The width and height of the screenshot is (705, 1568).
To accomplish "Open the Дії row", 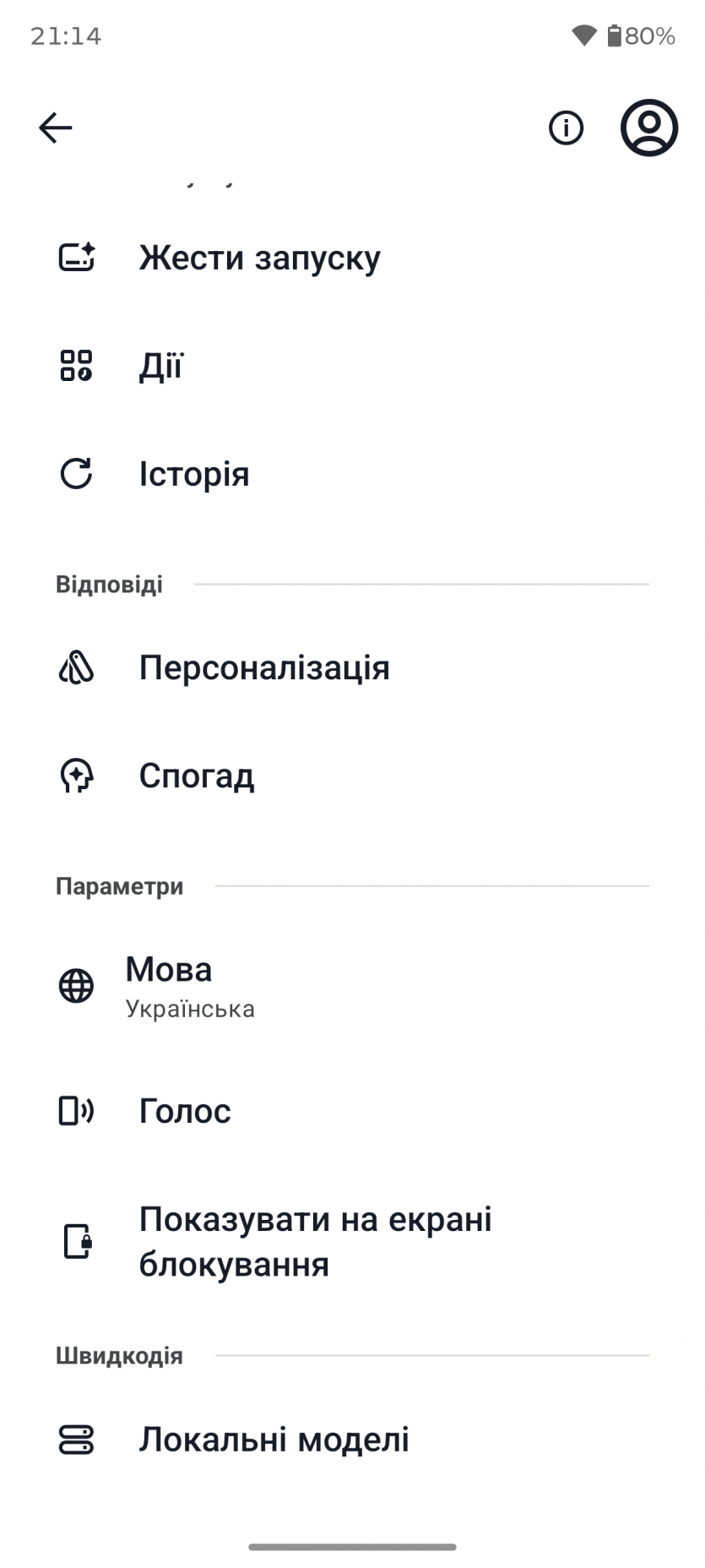I will pyautogui.click(x=160, y=366).
